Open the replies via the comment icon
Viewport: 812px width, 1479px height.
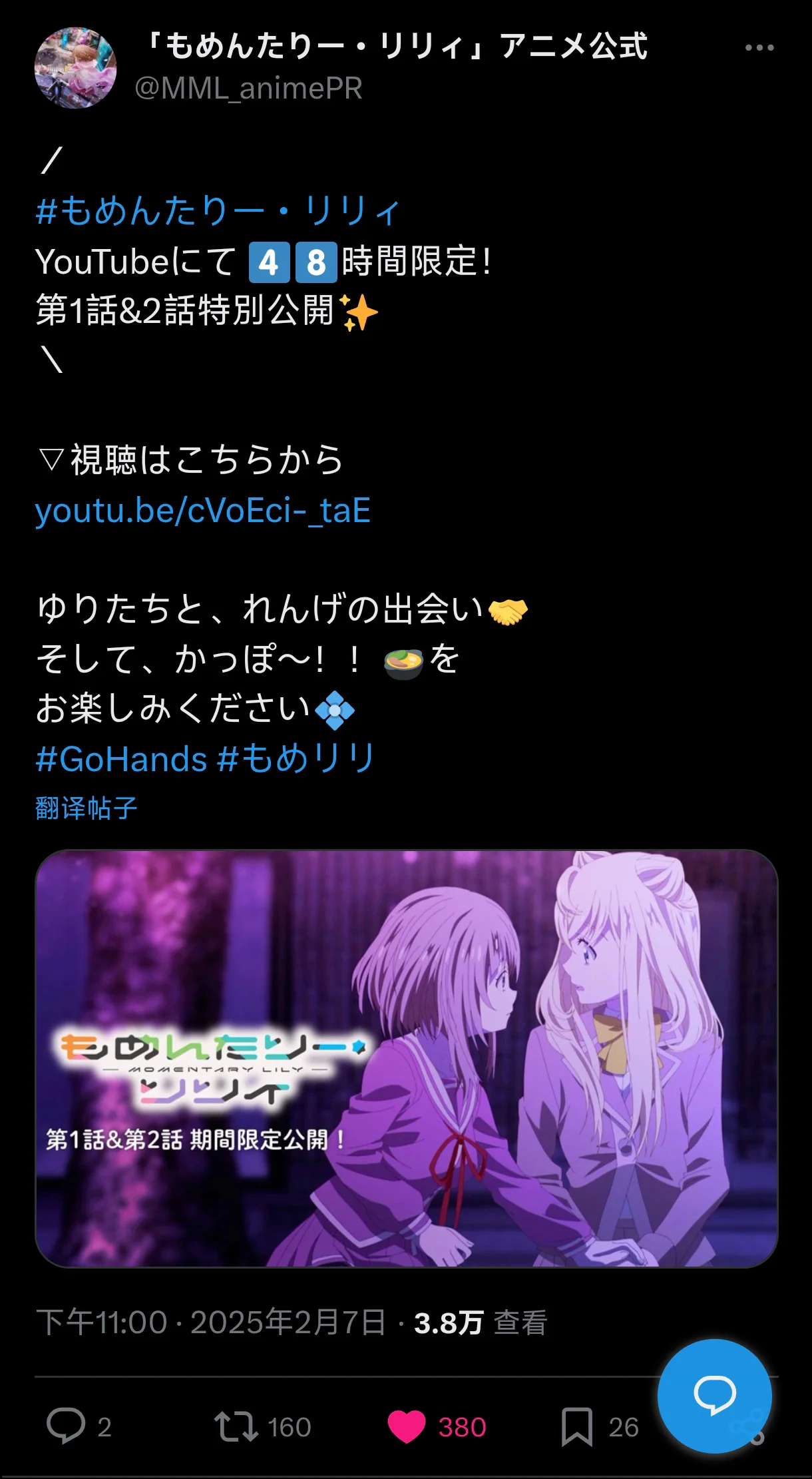coord(66,1426)
